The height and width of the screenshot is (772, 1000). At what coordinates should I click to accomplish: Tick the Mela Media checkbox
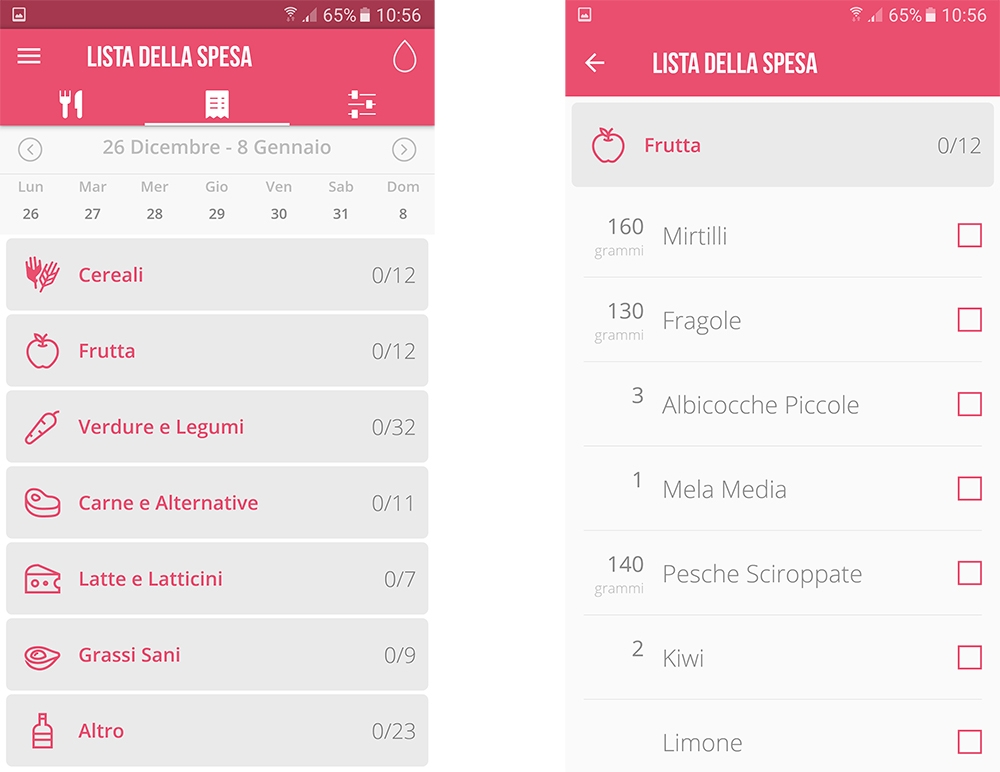pos(969,488)
